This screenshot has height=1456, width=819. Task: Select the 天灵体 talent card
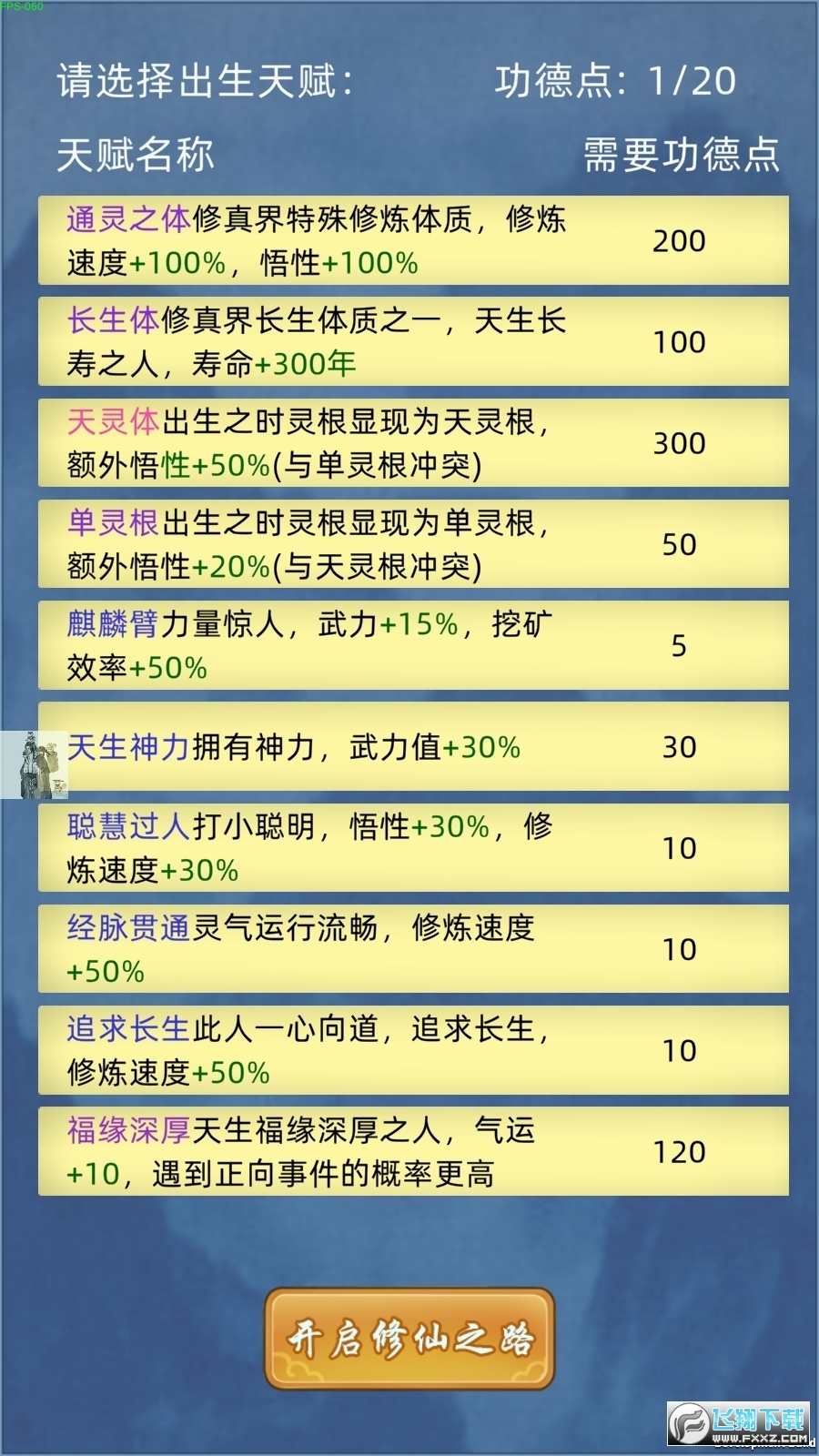coord(409,443)
